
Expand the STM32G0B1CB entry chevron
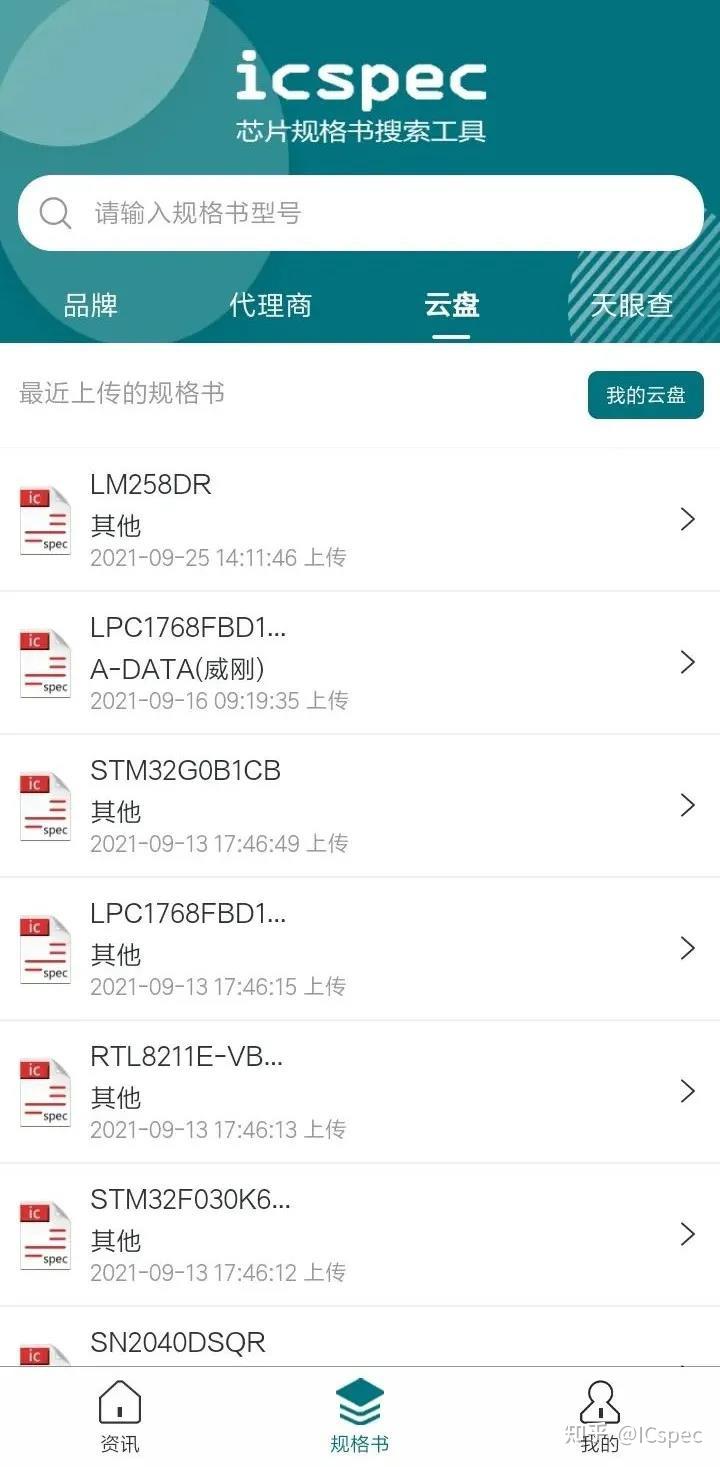click(687, 805)
